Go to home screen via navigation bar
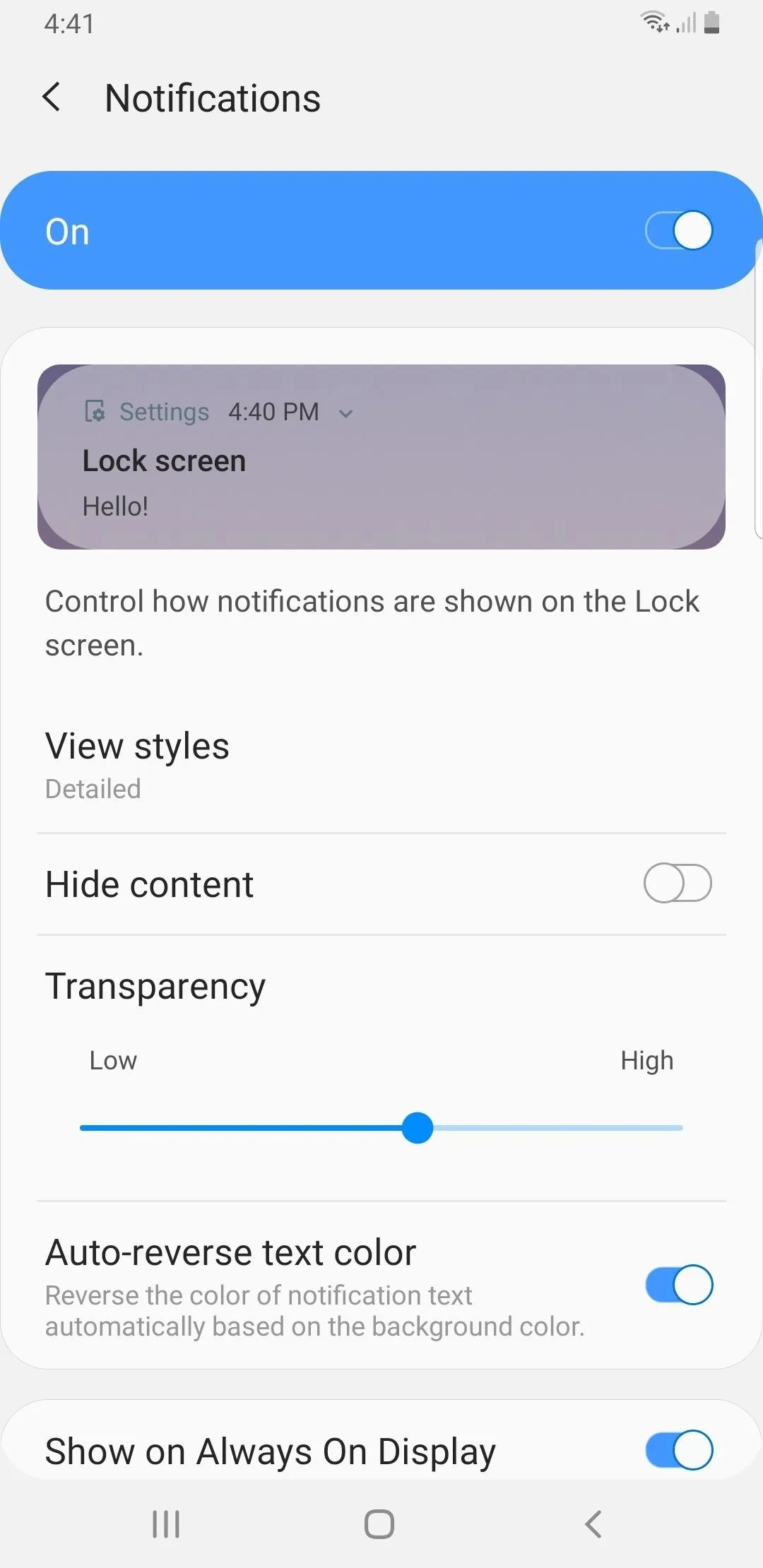763x1568 pixels. pos(379,1524)
